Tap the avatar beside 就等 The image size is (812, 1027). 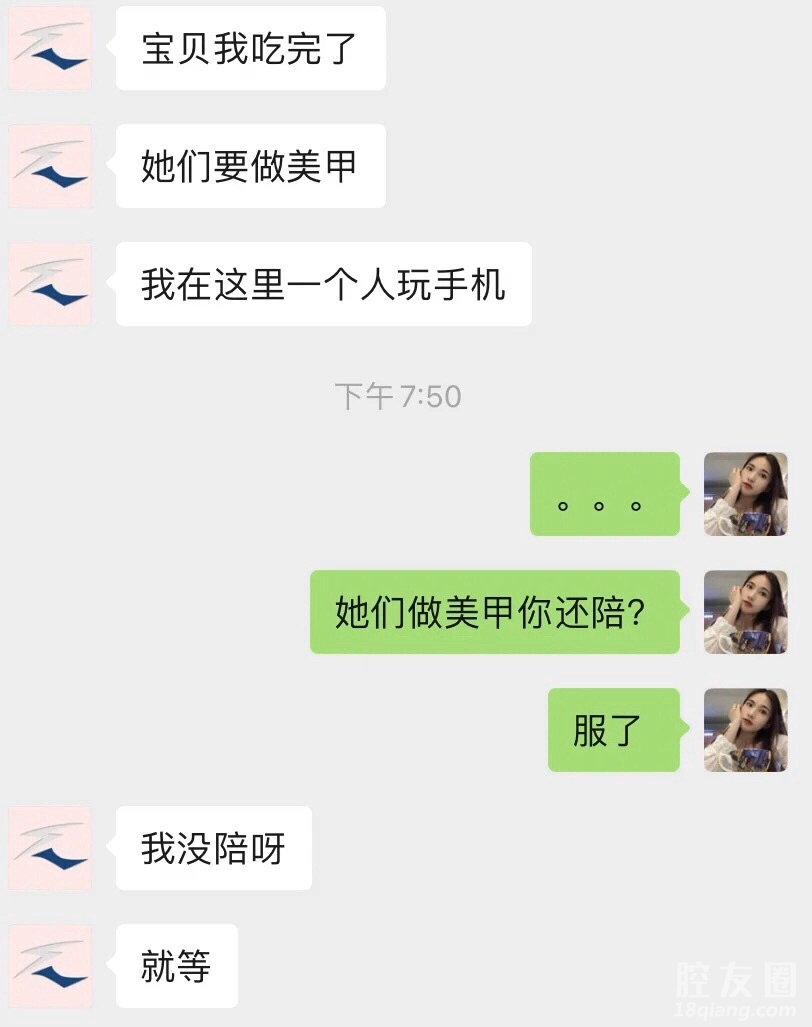click(x=50, y=966)
